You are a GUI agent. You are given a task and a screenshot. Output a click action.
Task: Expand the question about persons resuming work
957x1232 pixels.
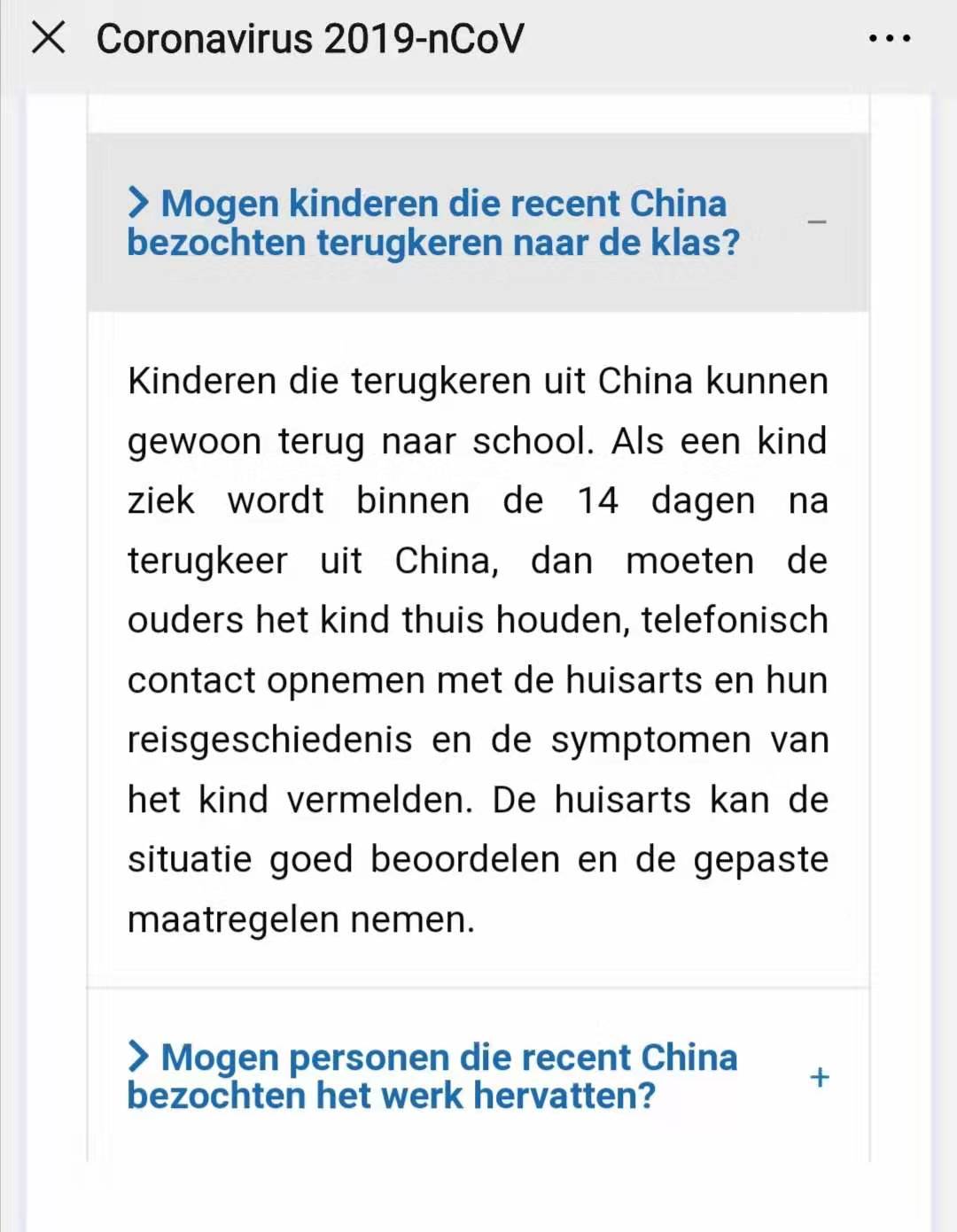tap(820, 1077)
